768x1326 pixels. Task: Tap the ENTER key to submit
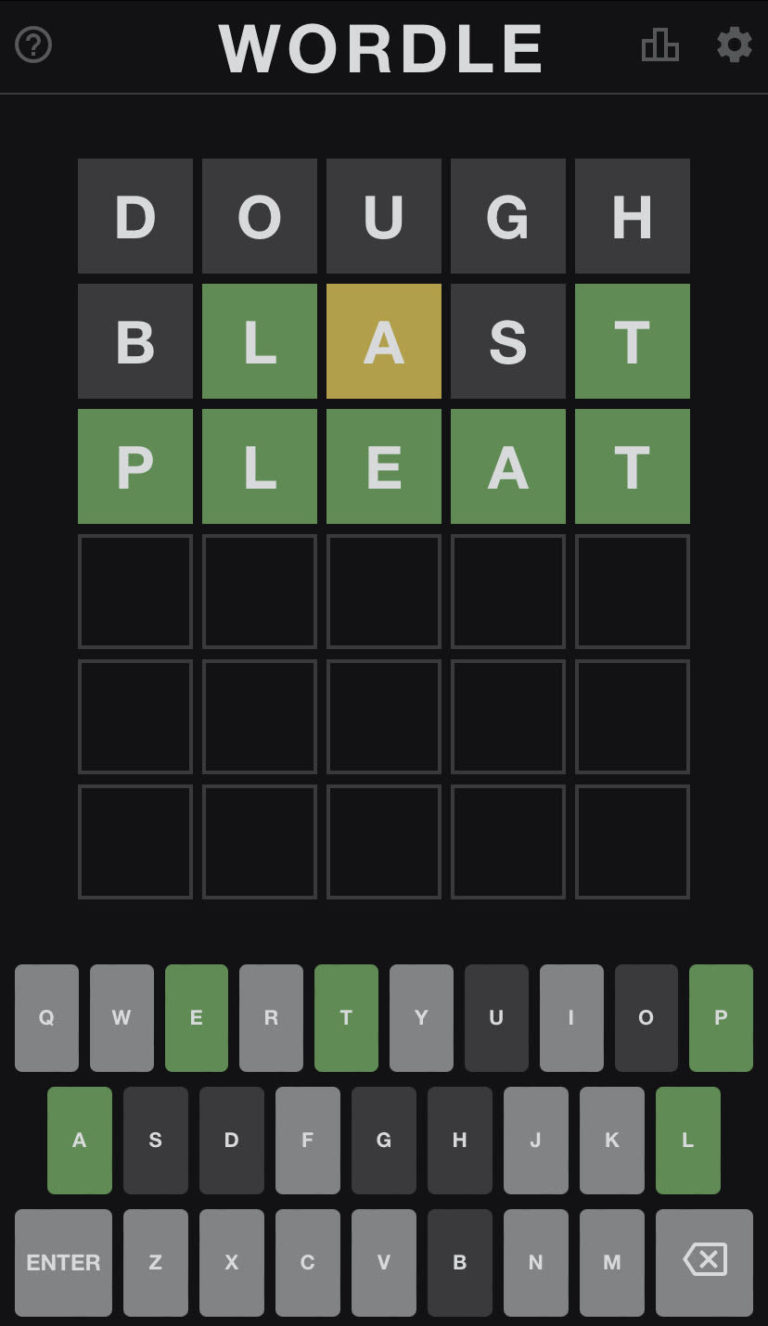[63, 1262]
